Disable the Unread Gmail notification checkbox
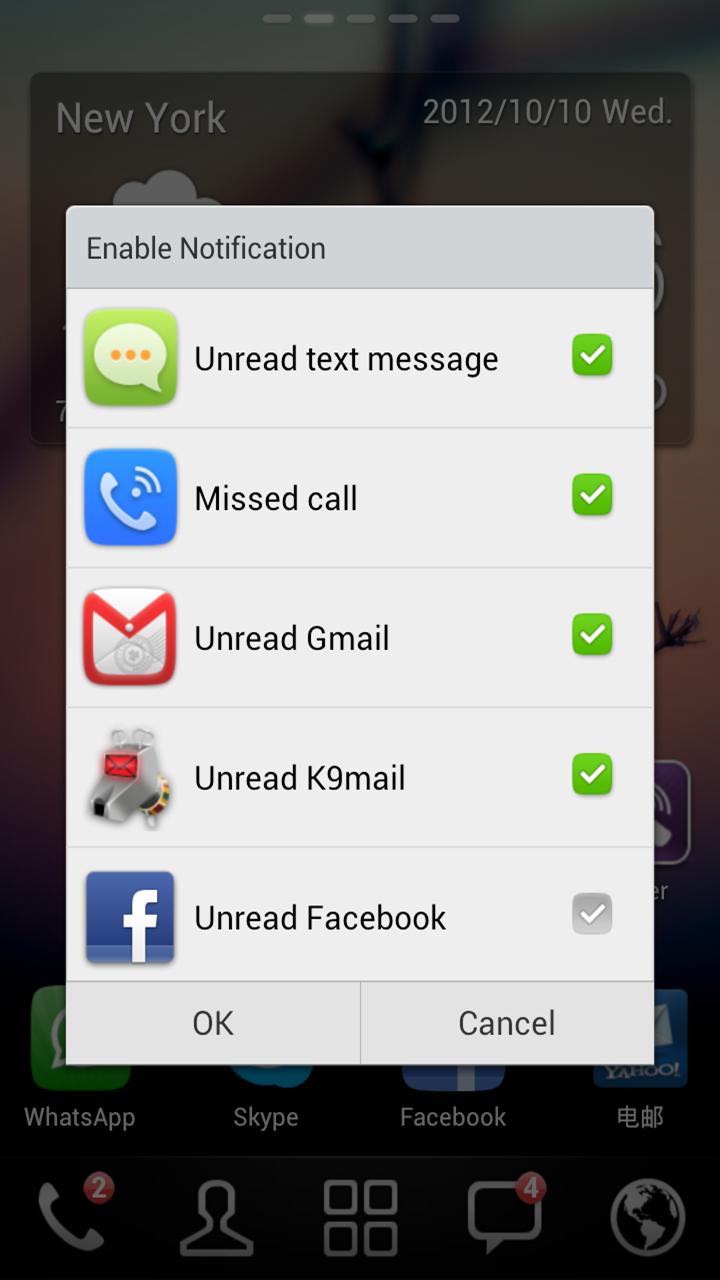Viewport: 720px width, 1280px height. (592, 636)
